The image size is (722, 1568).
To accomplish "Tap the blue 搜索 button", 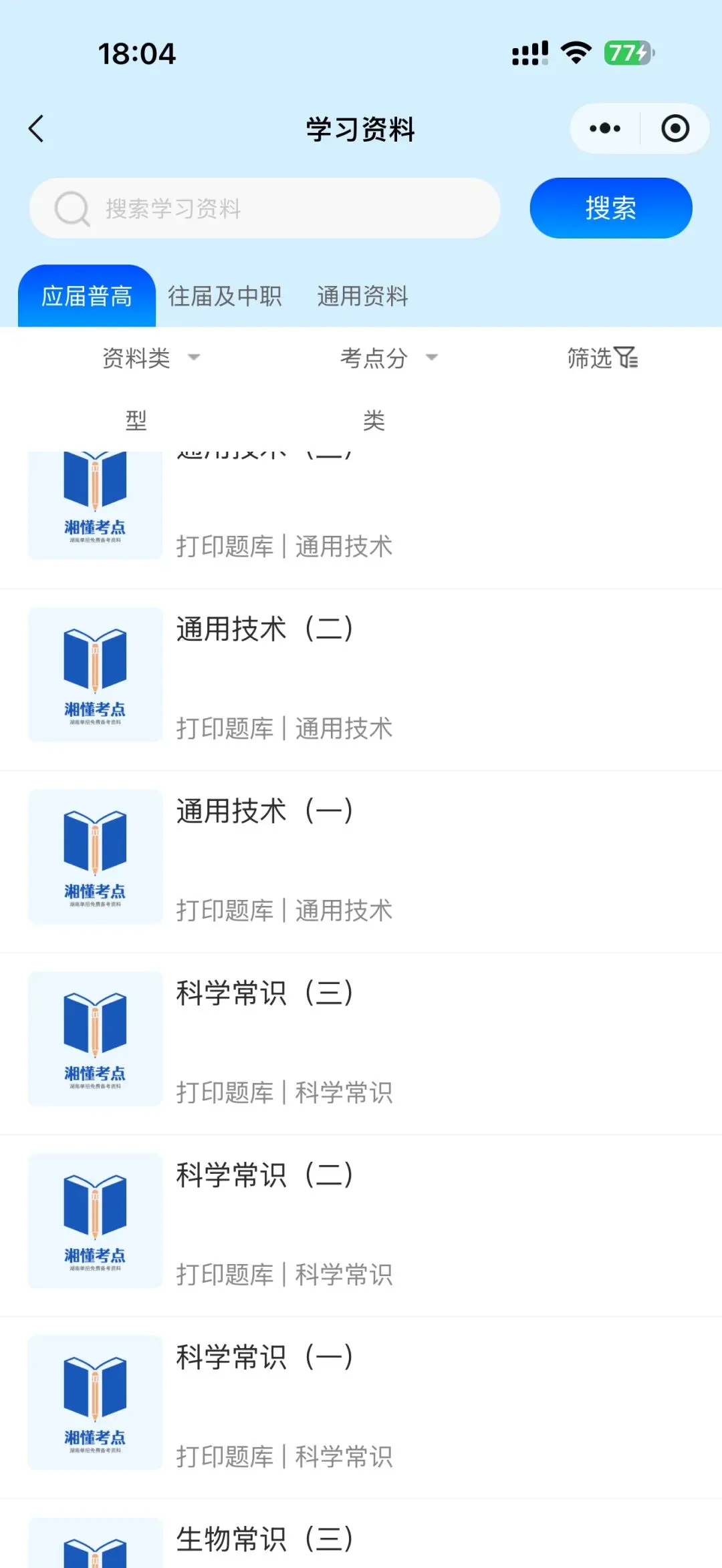I will [611, 208].
